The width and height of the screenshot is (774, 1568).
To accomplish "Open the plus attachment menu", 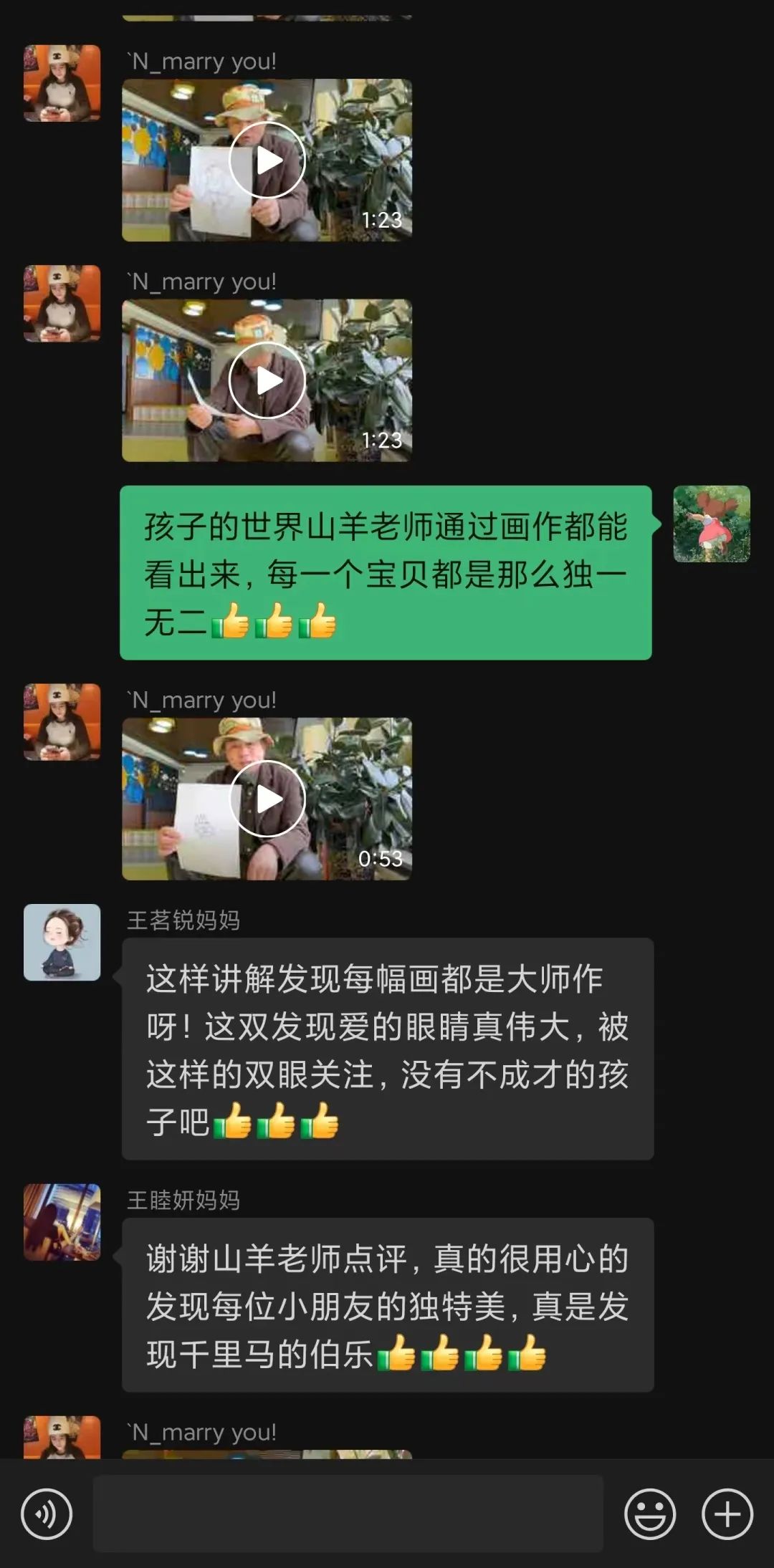I will (727, 1514).
